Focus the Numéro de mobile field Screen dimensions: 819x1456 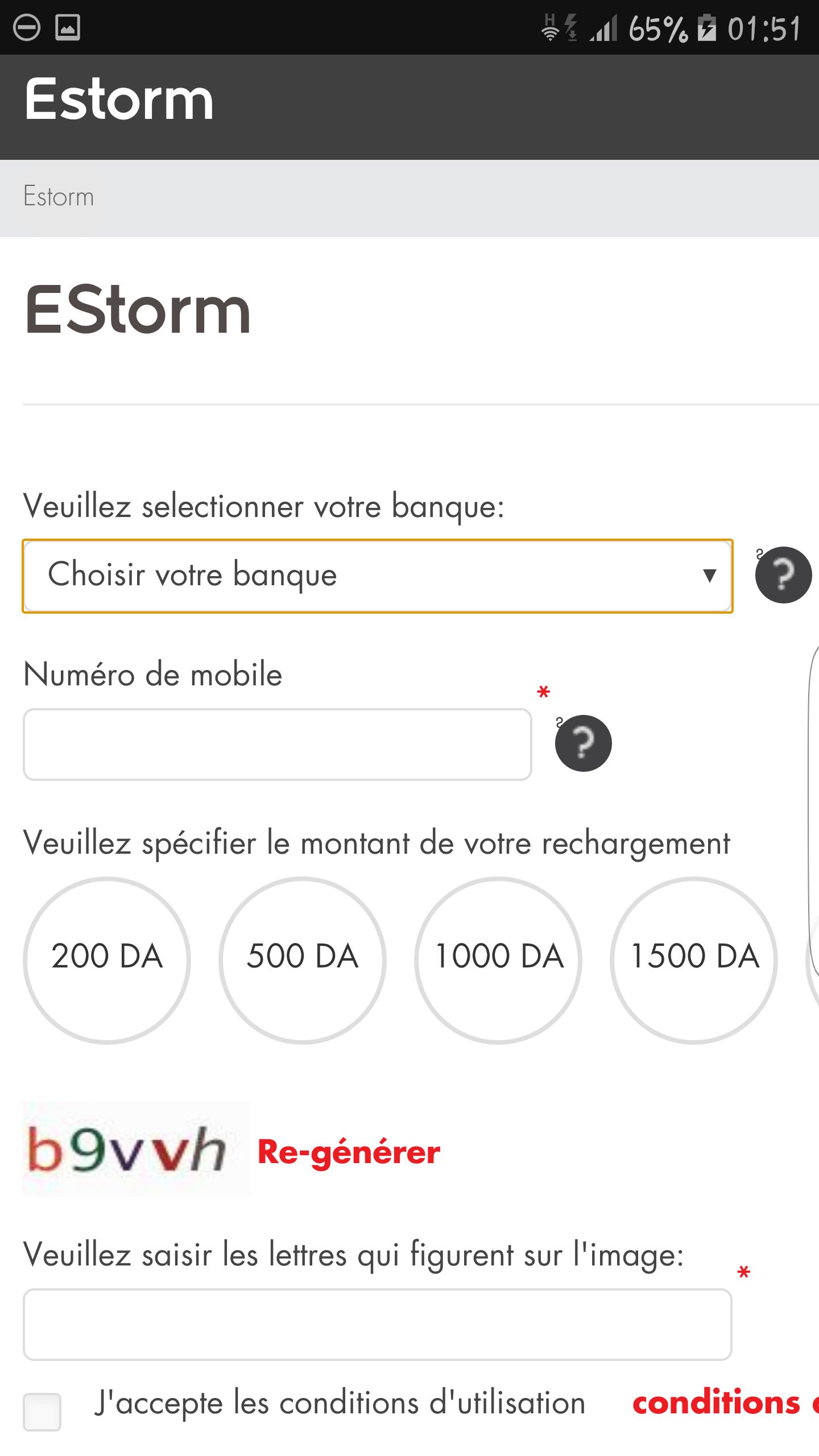click(278, 744)
